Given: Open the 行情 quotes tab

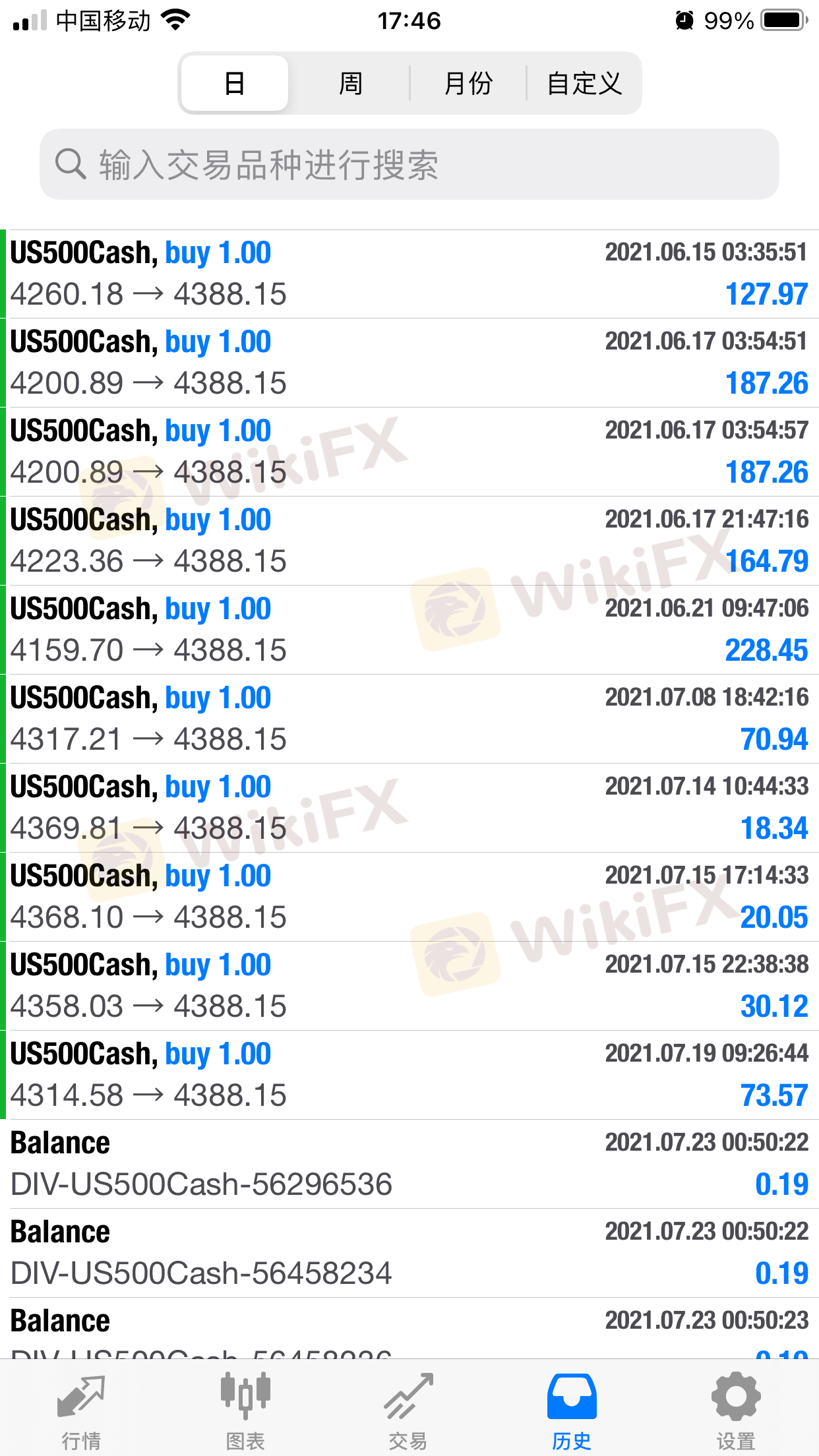Looking at the screenshot, I should click(81, 1410).
